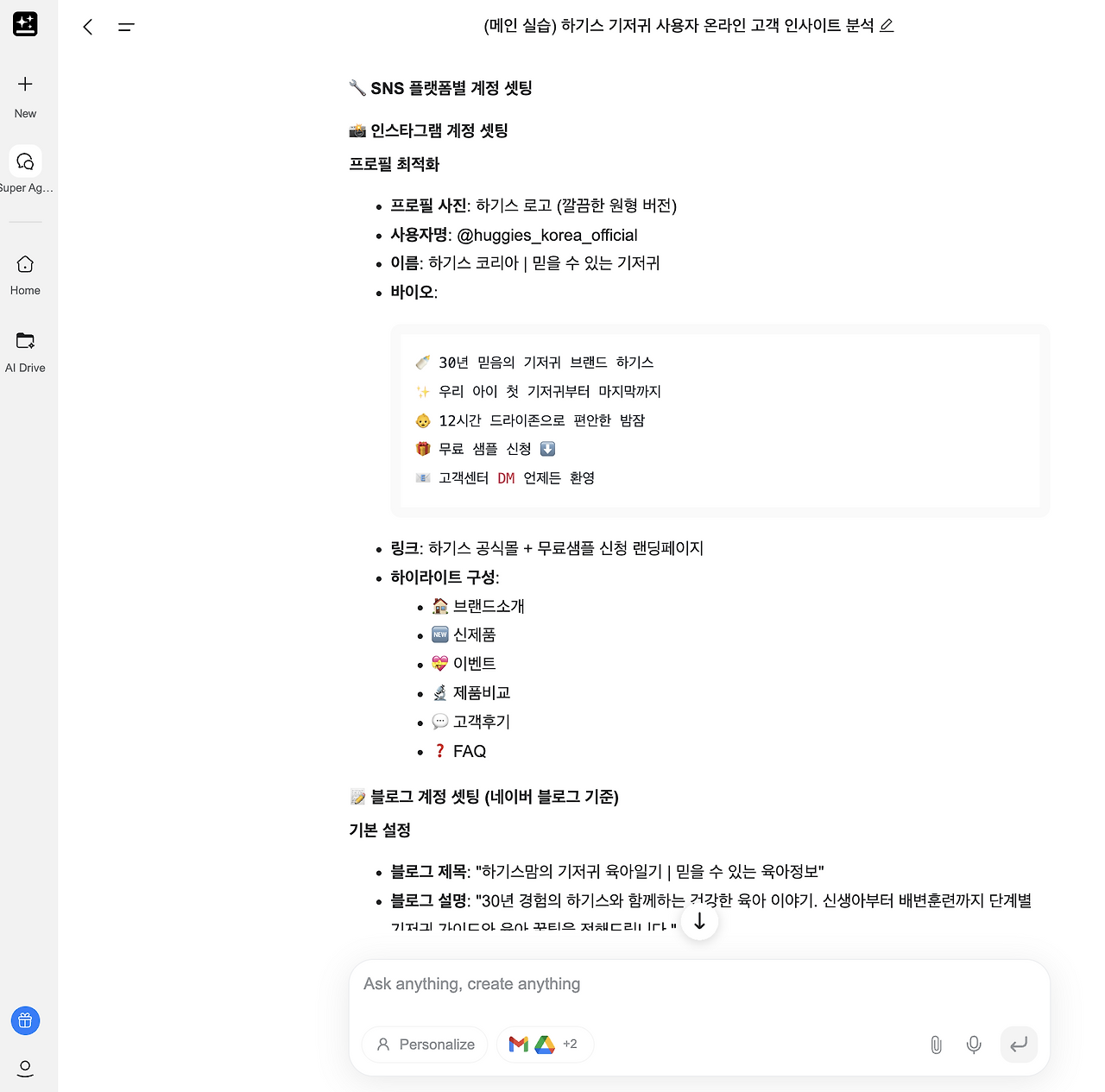1105x1092 pixels.
Task: Focus the Ask anything input field
Action: pyautogui.click(x=699, y=984)
